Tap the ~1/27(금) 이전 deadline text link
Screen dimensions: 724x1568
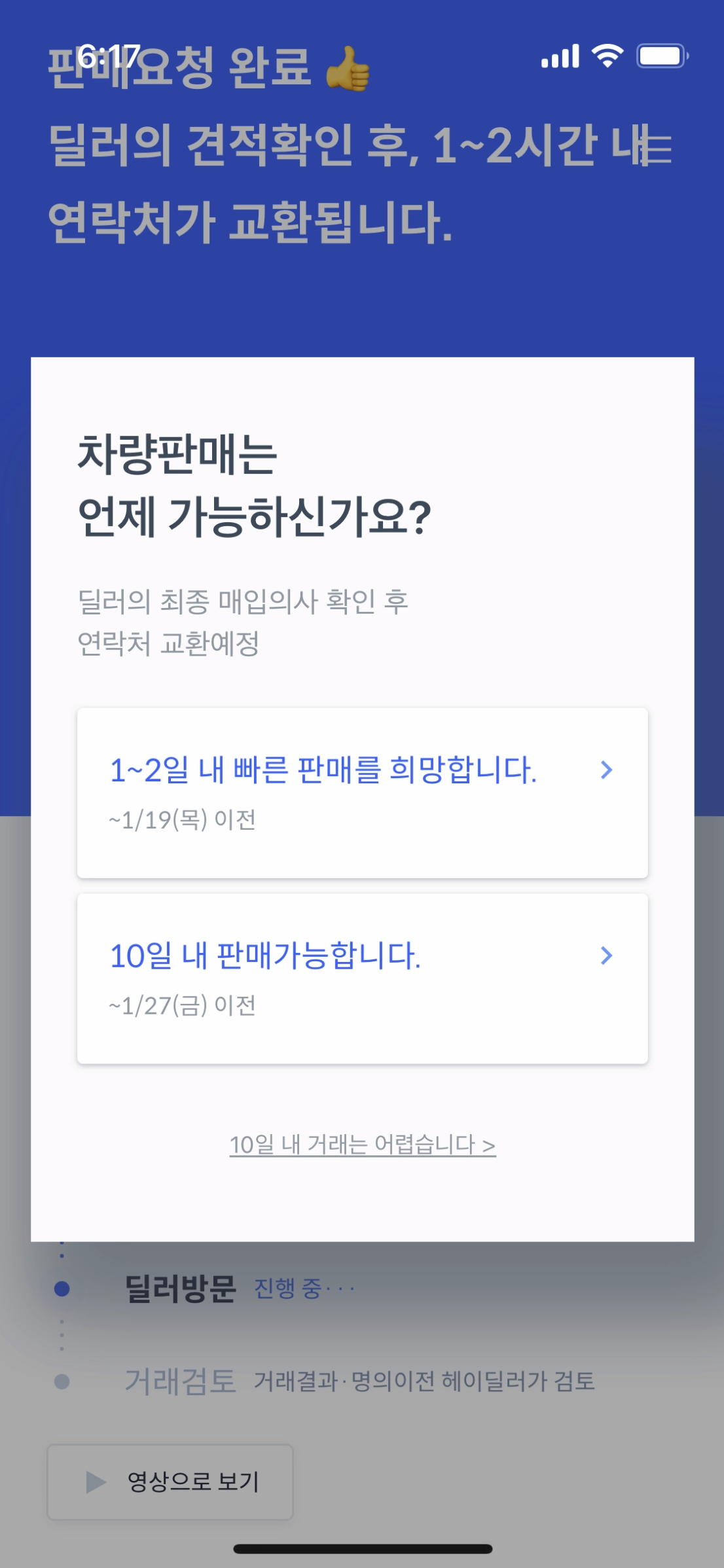click(x=181, y=1007)
